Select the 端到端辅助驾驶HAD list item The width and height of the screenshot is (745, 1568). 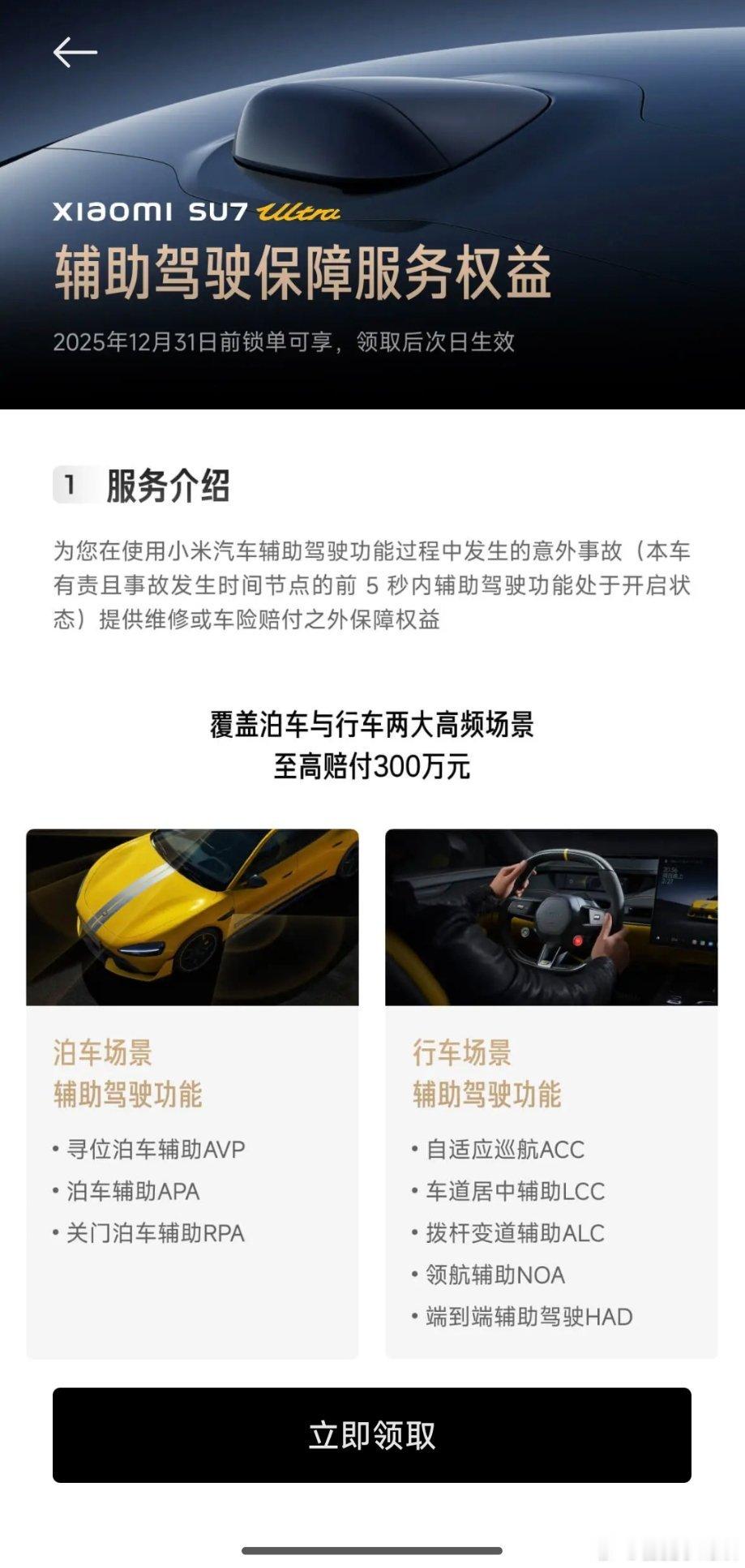coord(527,1317)
